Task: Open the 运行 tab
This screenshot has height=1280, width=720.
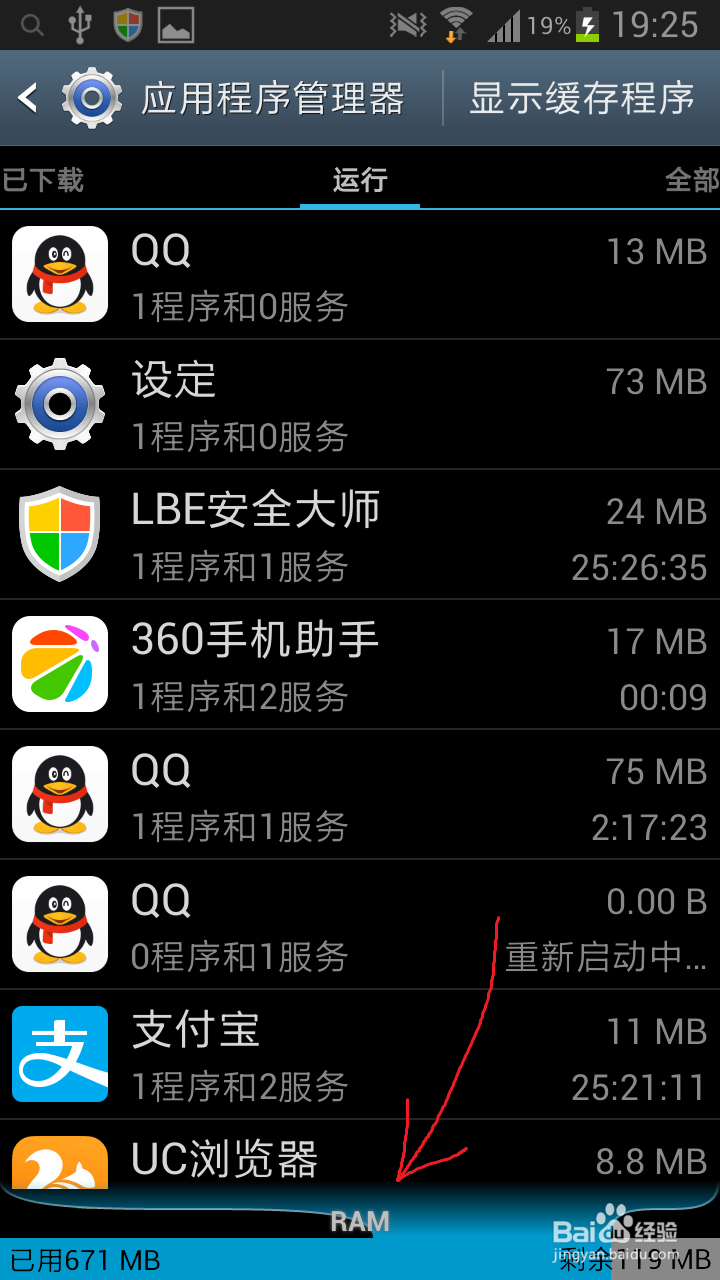Action: pos(359,179)
